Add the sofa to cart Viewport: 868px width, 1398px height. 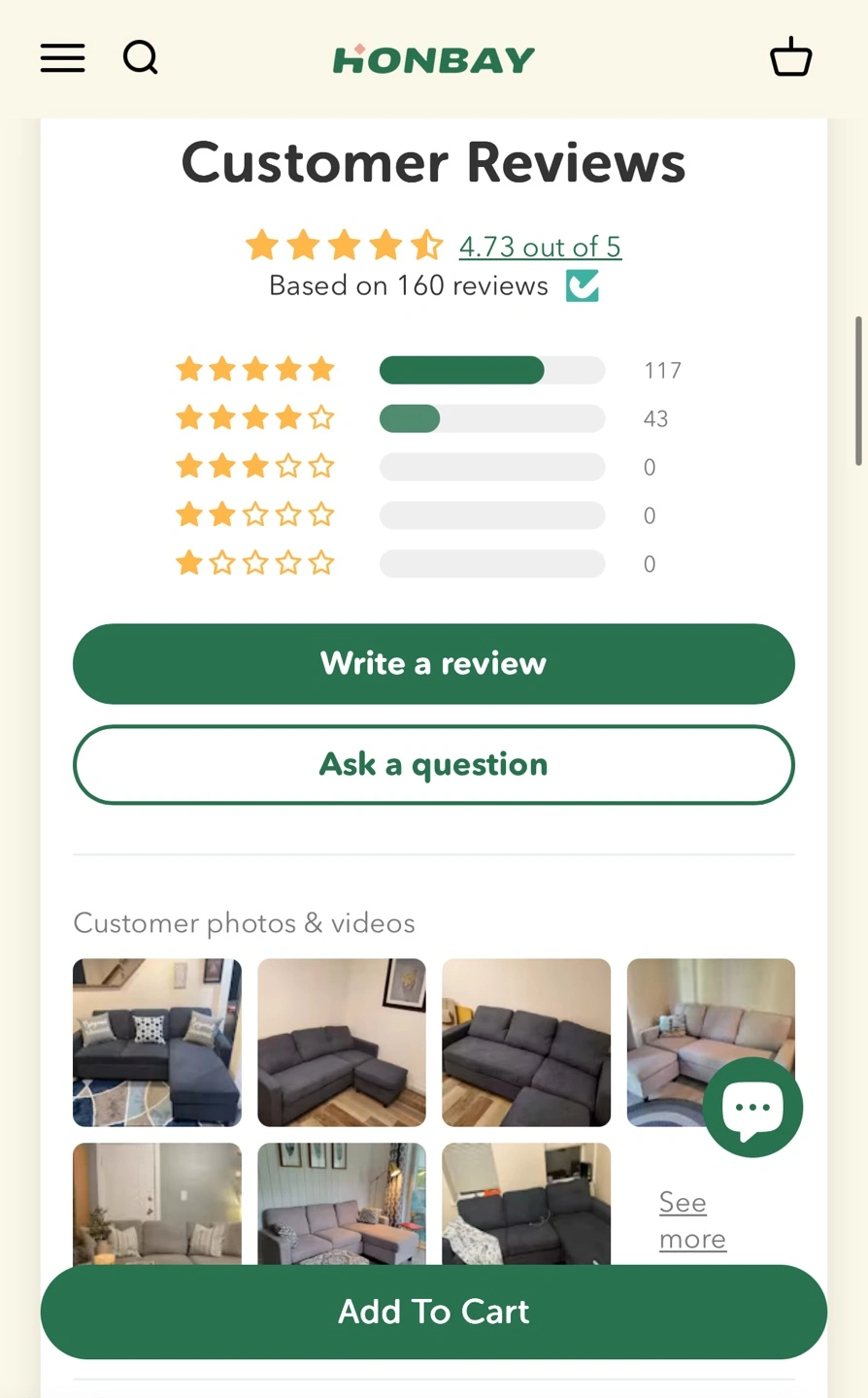coord(433,1312)
